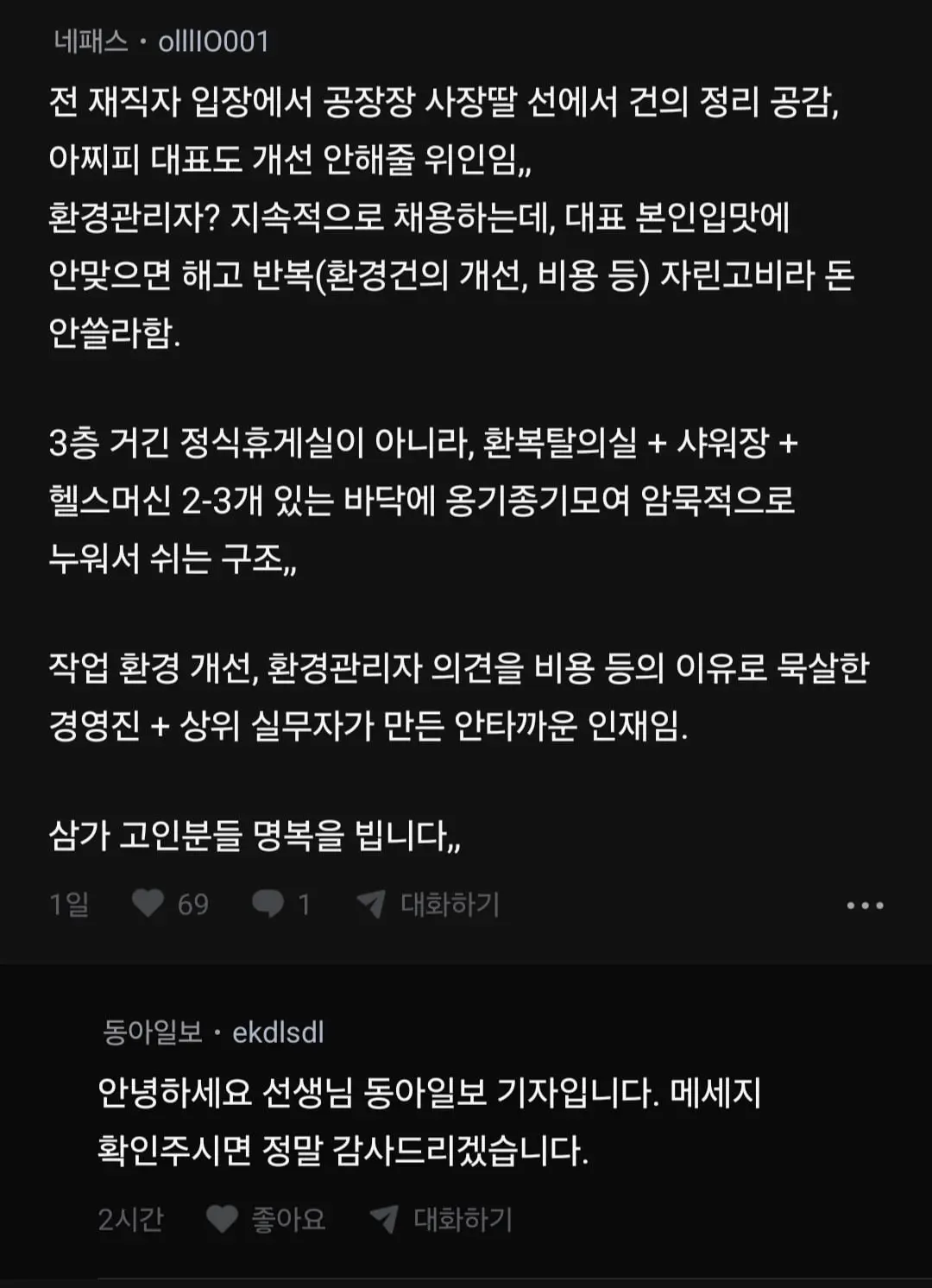The width and height of the screenshot is (932, 1288).
Task: Open the profile of ekdlsdl
Action: click(278, 1032)
